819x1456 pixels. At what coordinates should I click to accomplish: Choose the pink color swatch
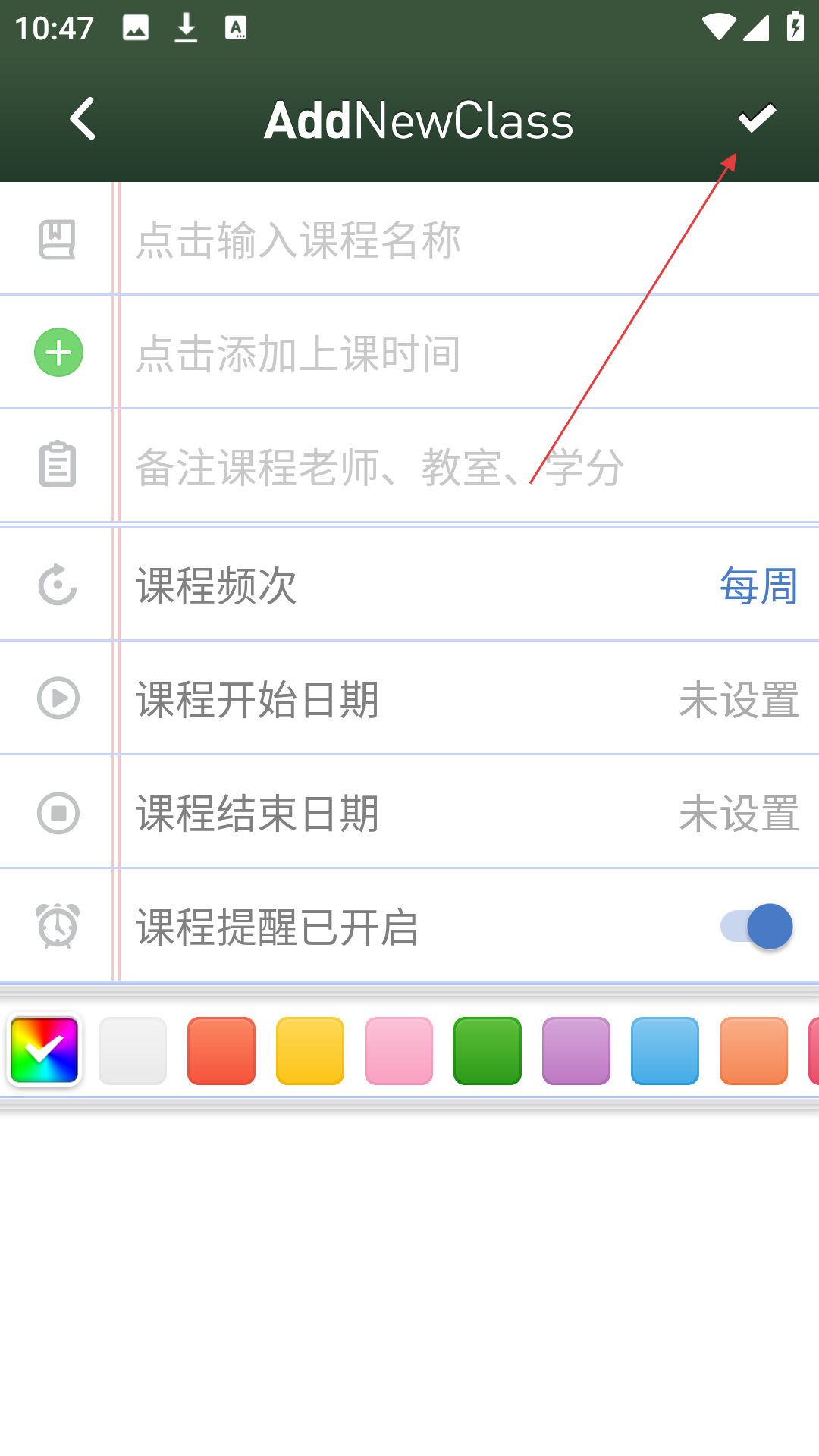click(399, 1051)
